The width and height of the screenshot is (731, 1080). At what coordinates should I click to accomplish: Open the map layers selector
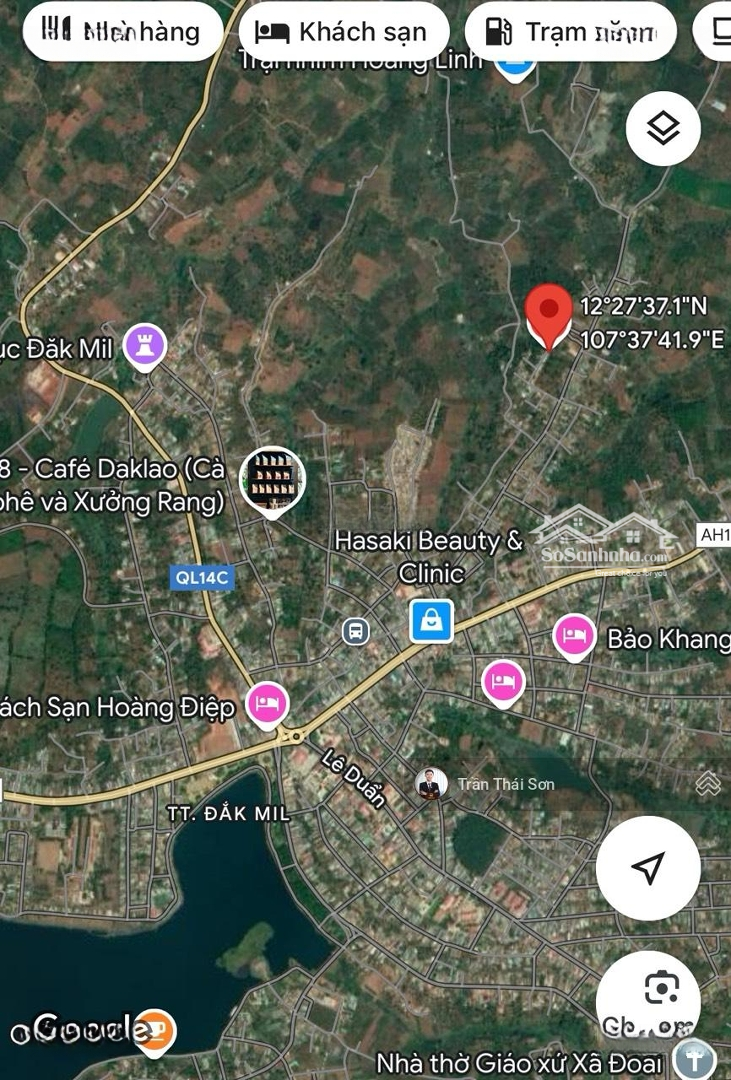coord(663,128)
